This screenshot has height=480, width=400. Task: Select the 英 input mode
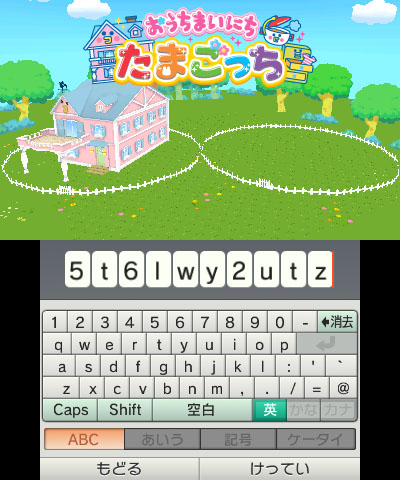coord(270,410)
